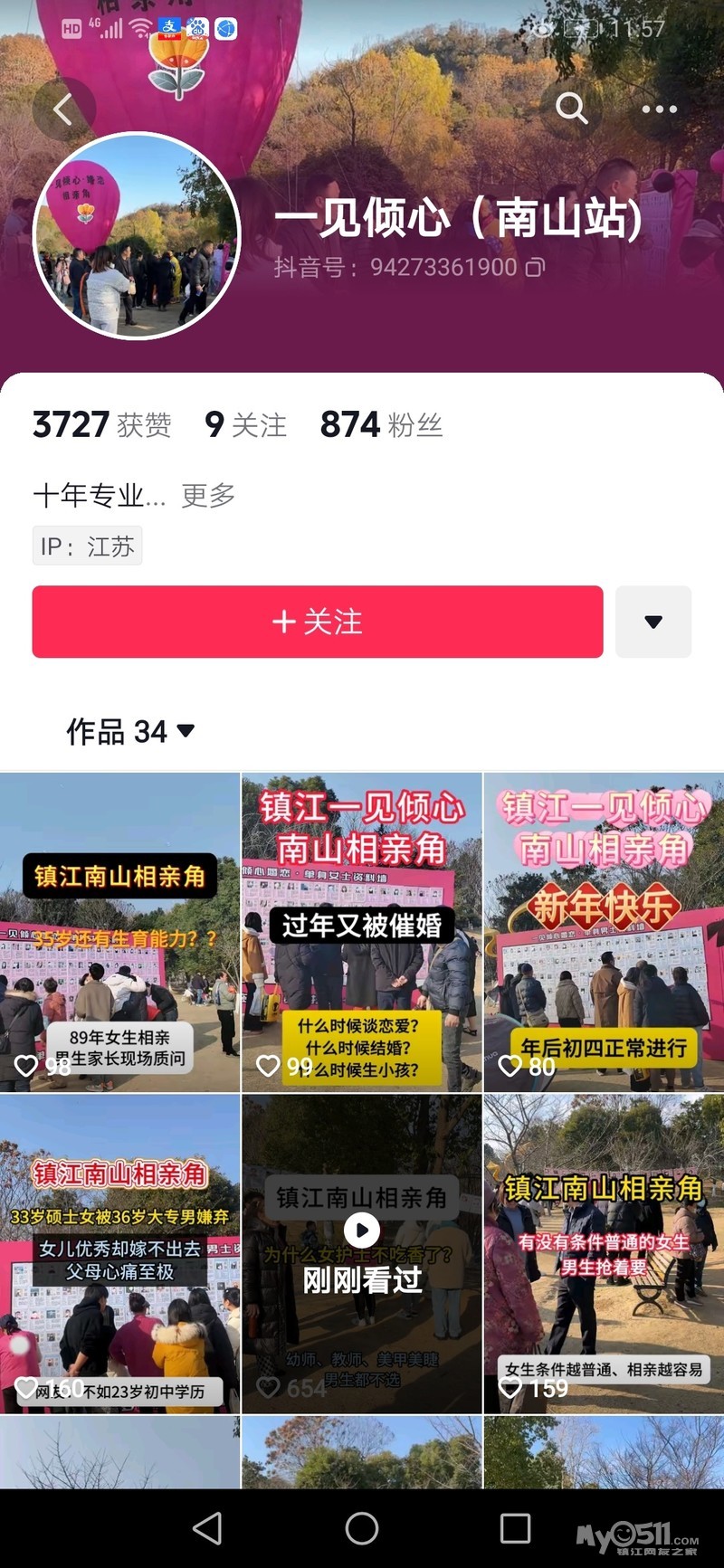Image resolution: width=724 pixels, height=1568 pixels.
Task: View the round profile avatar photo
Action: [x=137, y=236]
